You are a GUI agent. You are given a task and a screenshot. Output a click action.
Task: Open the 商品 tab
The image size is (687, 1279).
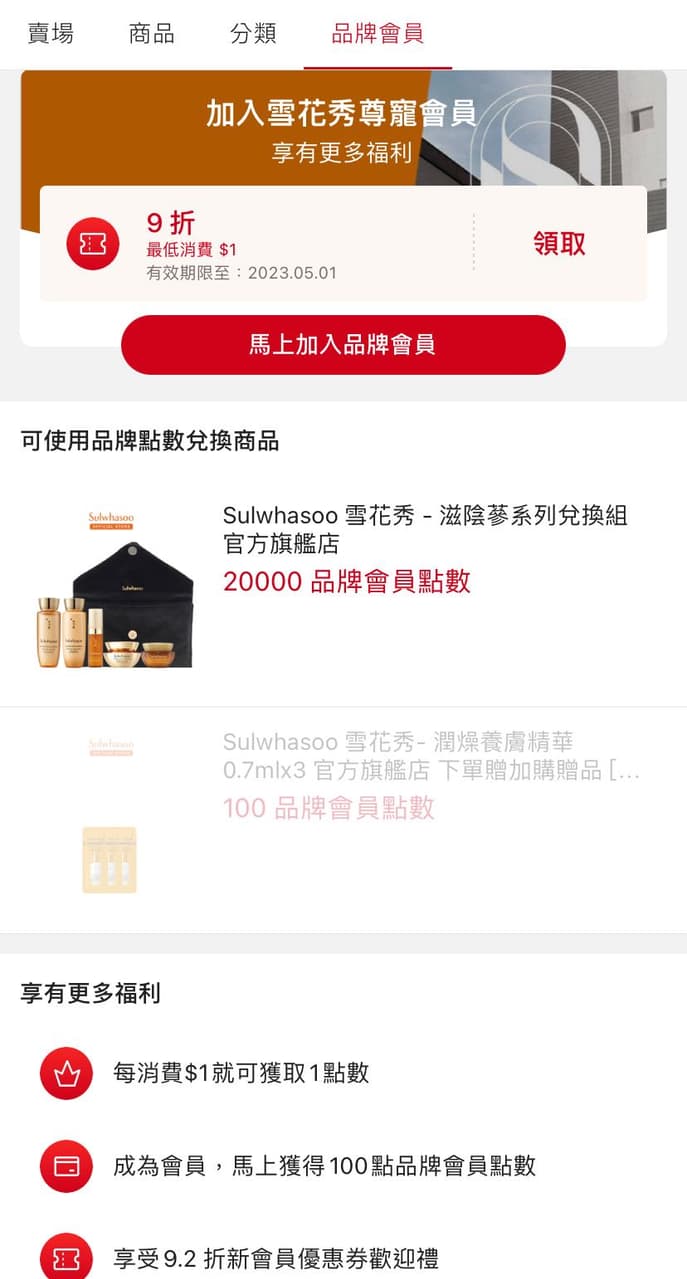[152, 34]
